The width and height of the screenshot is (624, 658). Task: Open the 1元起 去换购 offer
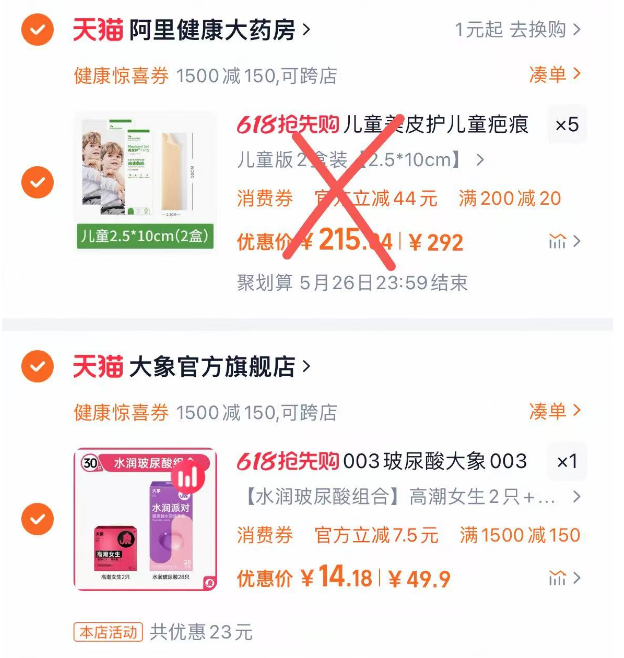[517, 30]
